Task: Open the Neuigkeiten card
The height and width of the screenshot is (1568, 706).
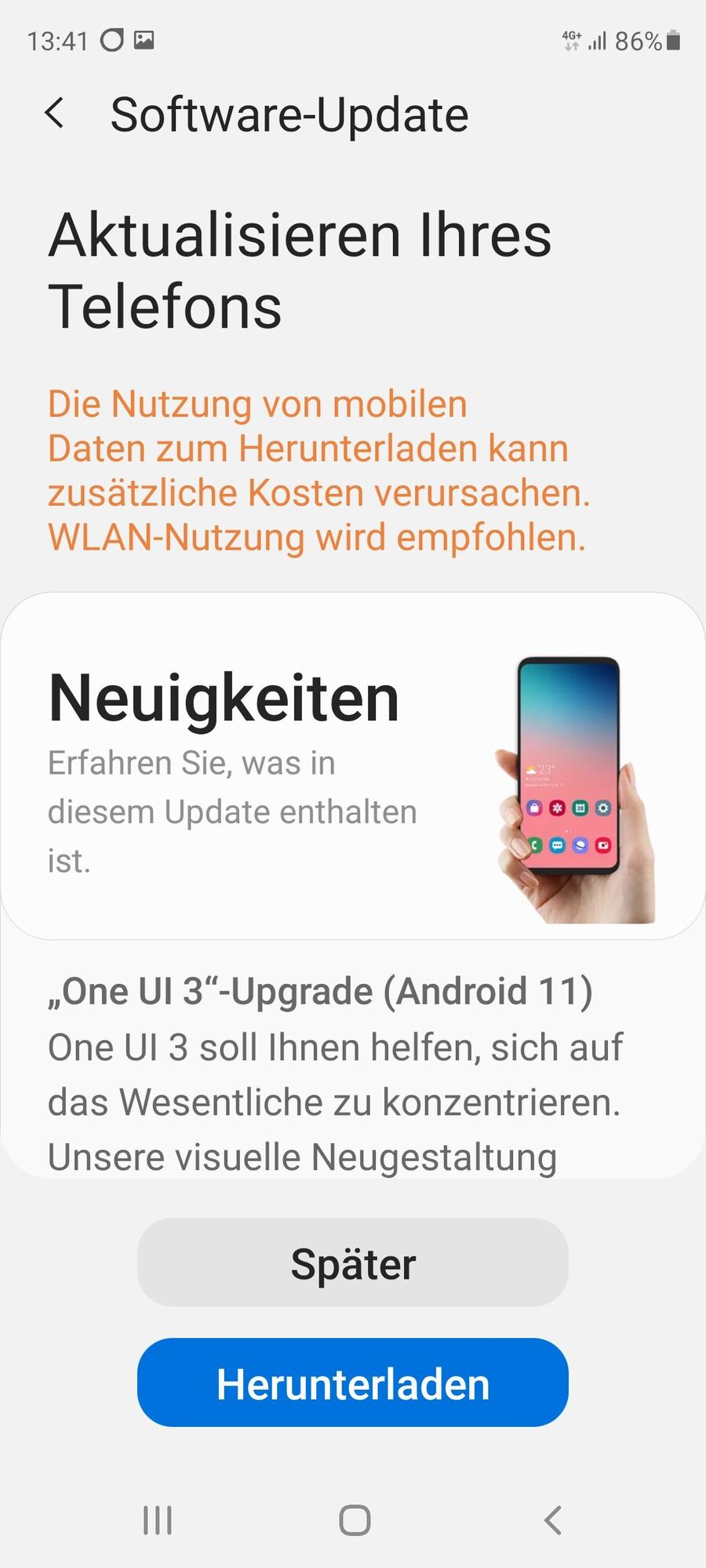Action: [x=353, y=767]
